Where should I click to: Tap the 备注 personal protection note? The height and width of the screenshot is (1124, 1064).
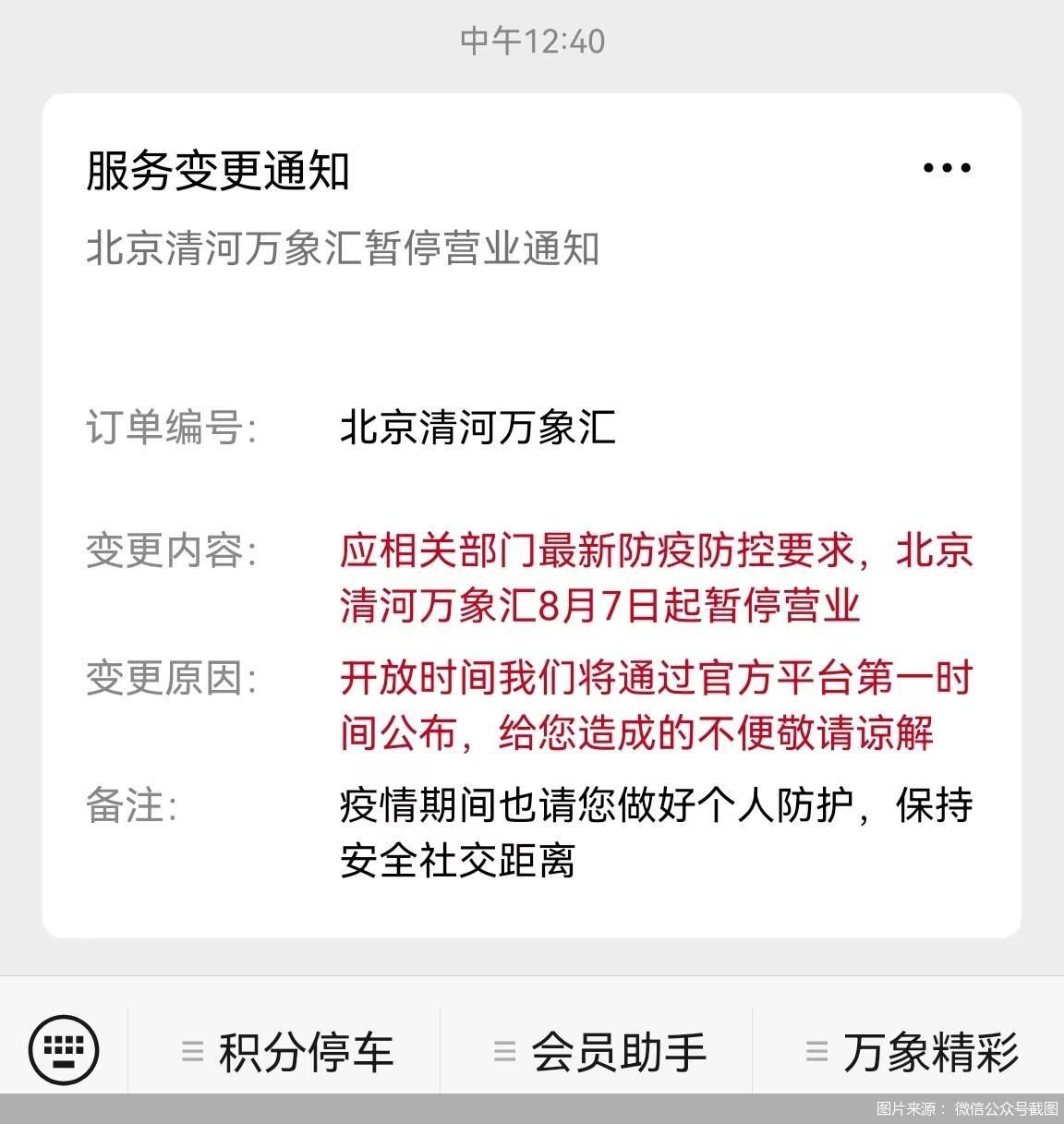(x=656, y=830)
